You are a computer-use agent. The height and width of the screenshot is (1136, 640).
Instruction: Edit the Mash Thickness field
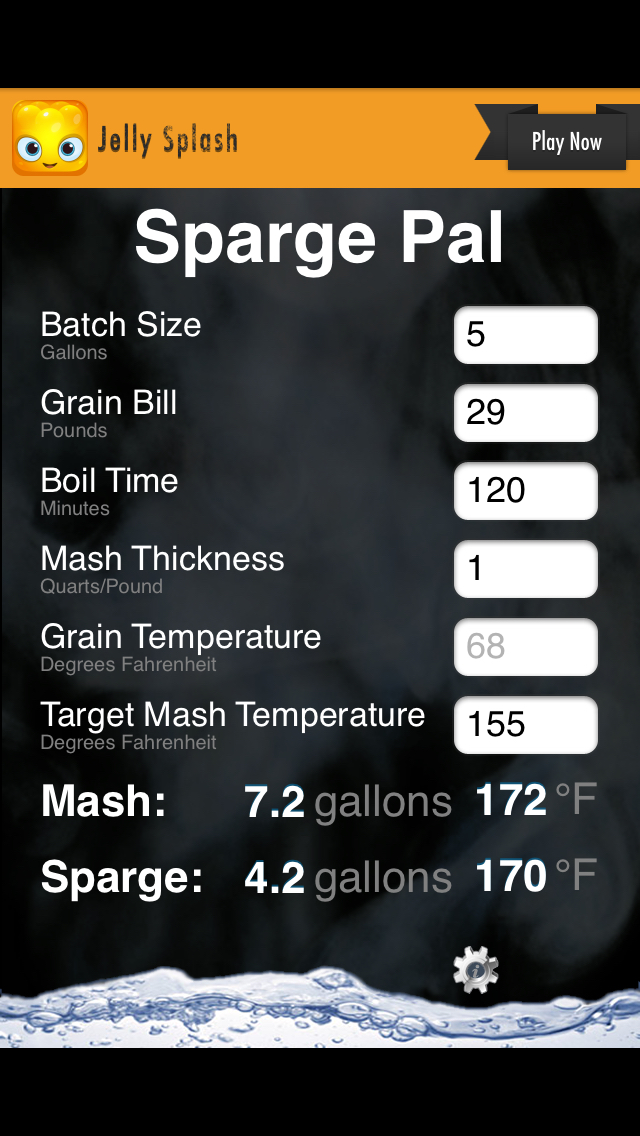coord(525,569)
